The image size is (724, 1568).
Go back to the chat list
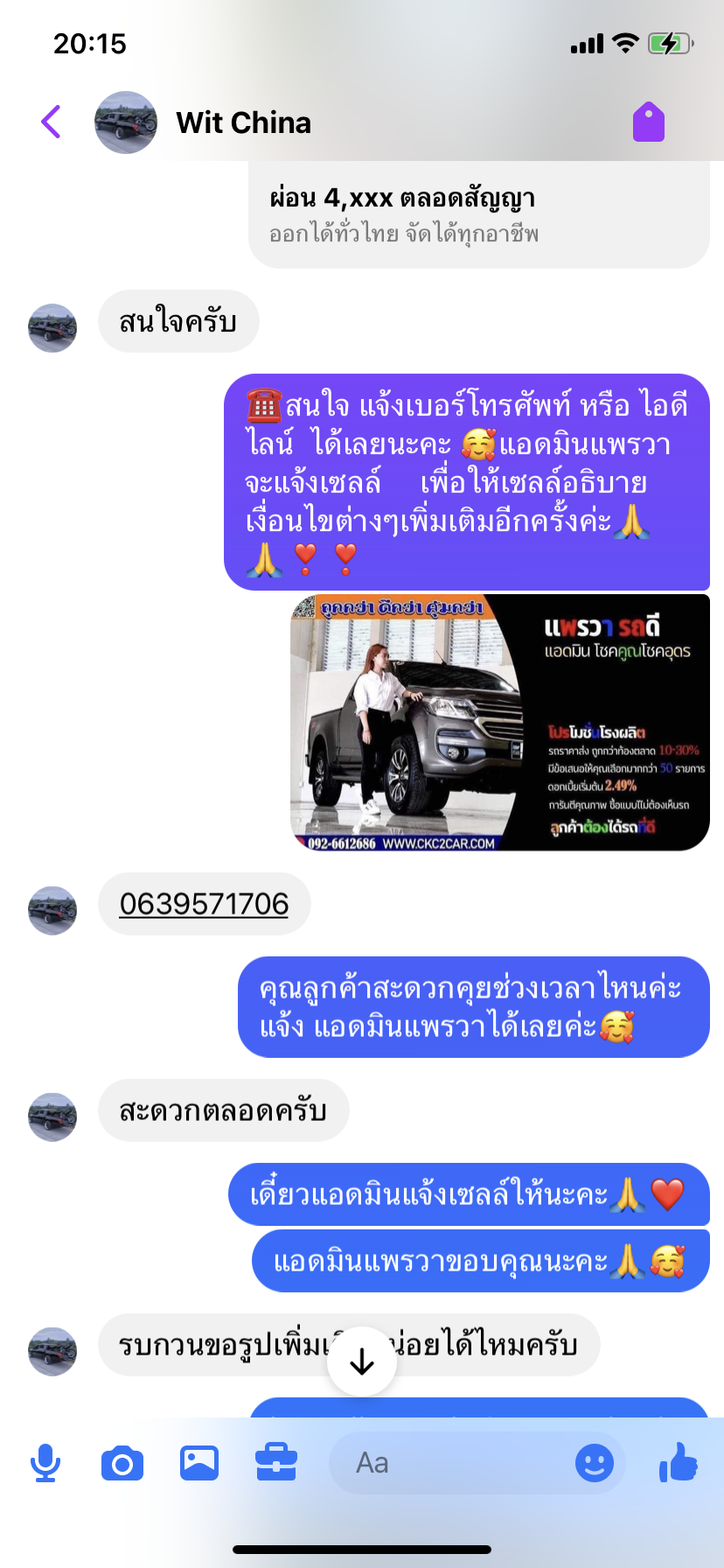coord(52,122)
